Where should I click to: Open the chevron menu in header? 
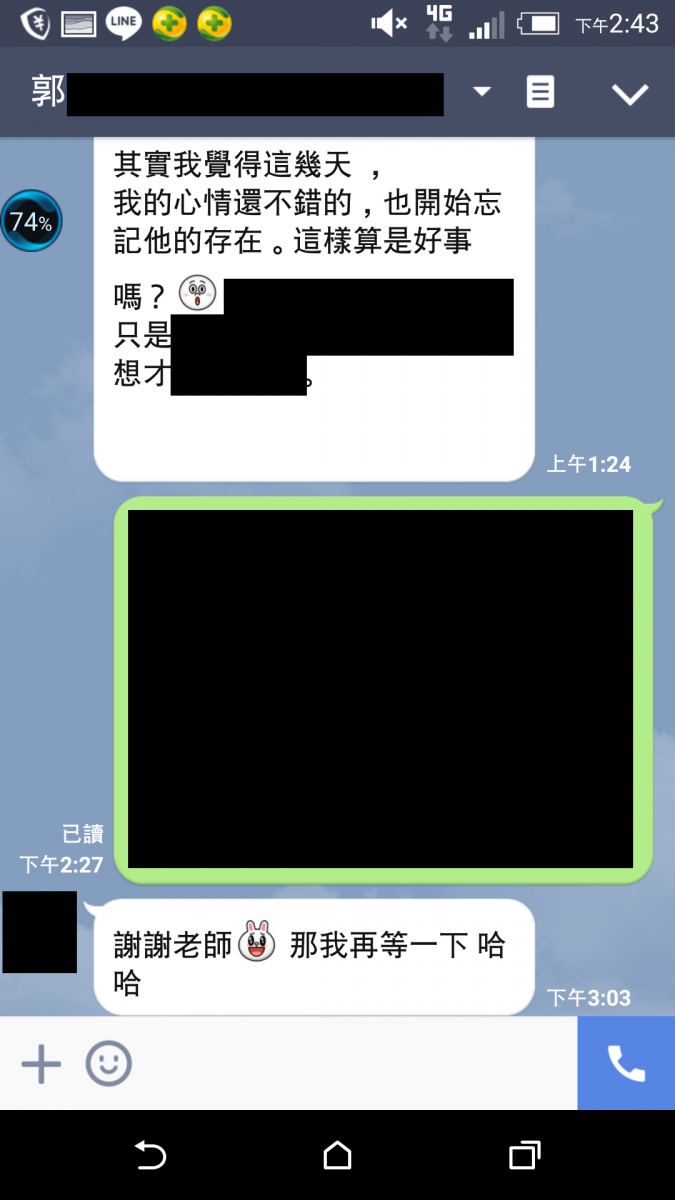point(630,94)
